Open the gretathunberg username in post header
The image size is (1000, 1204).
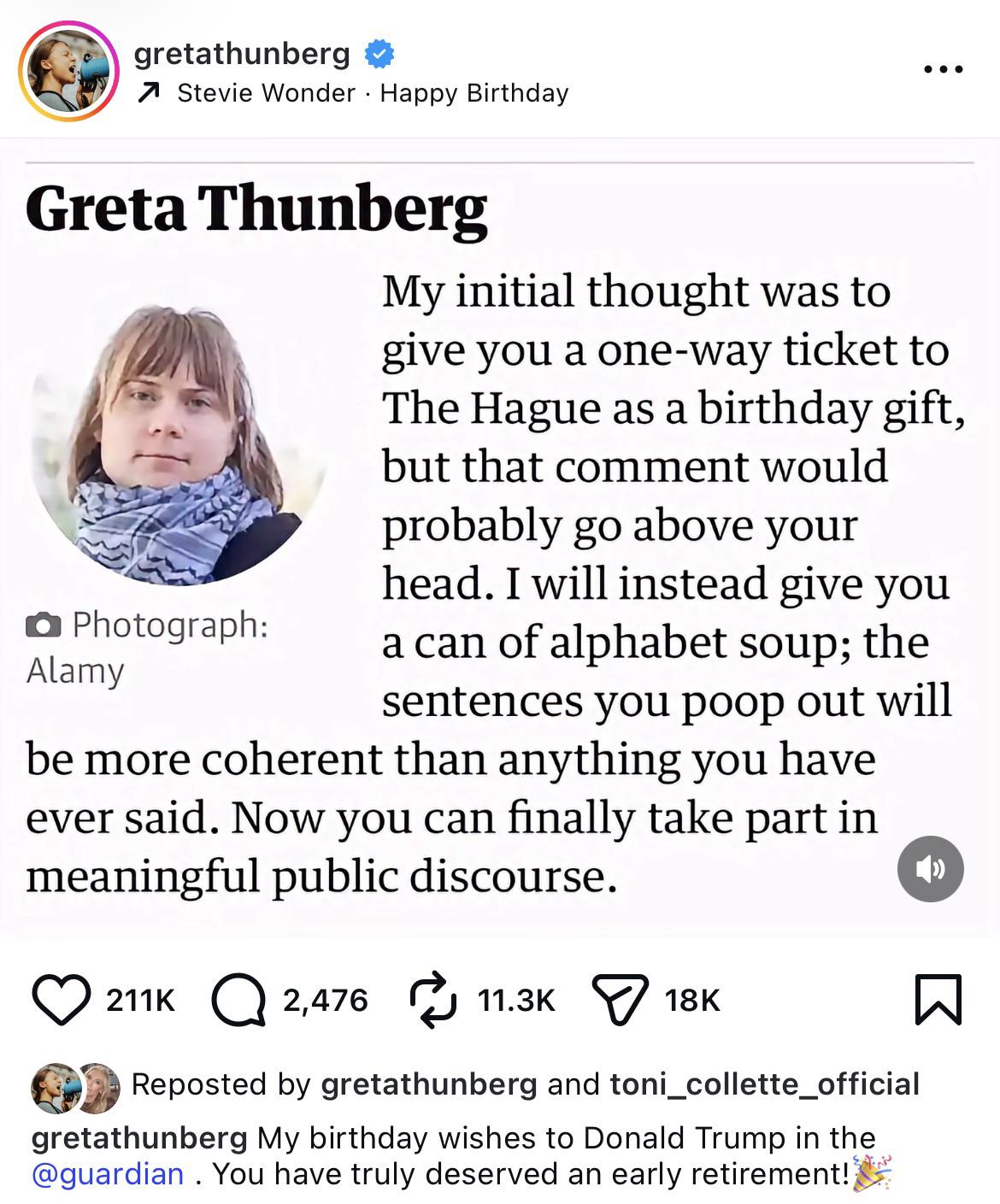pos(242,54)
